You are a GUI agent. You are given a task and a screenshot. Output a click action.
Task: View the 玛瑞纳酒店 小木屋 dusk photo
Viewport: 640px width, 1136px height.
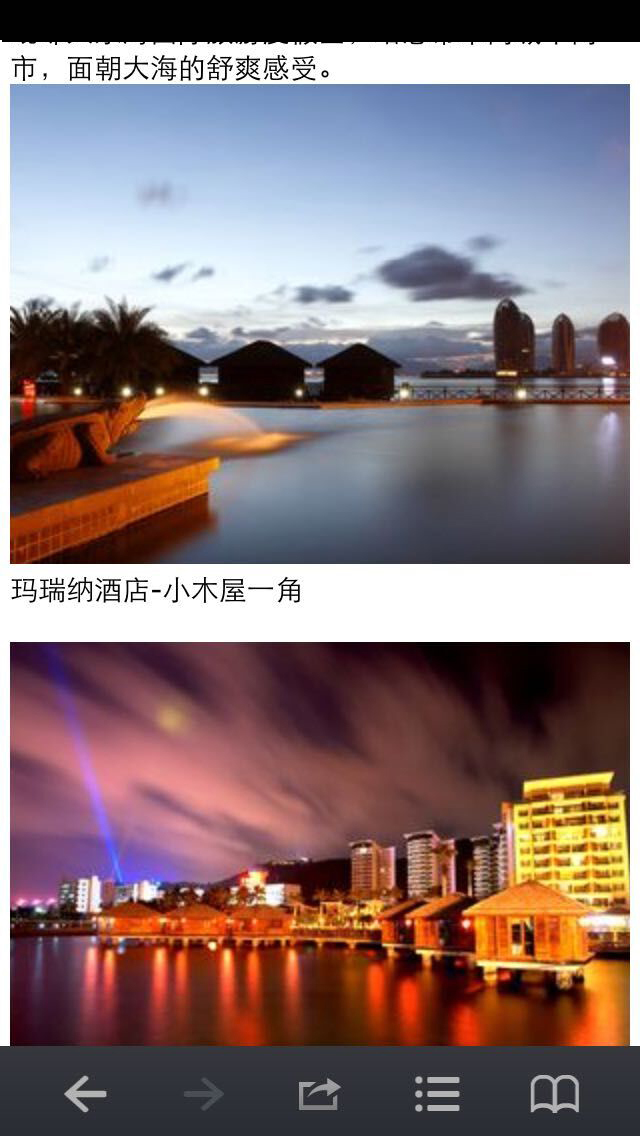pyautogui.click(x=320, y=324)
